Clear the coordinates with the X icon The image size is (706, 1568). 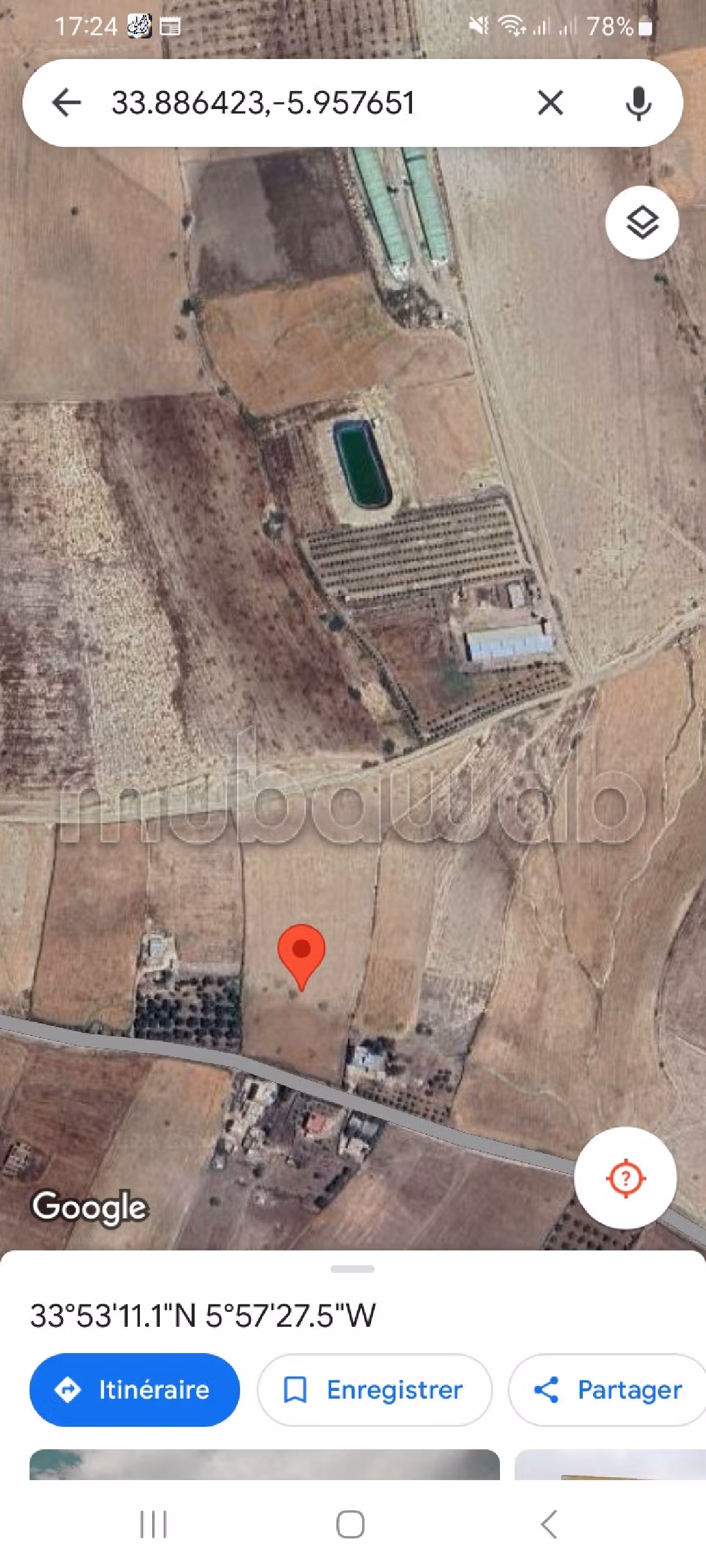coord(550,103)
